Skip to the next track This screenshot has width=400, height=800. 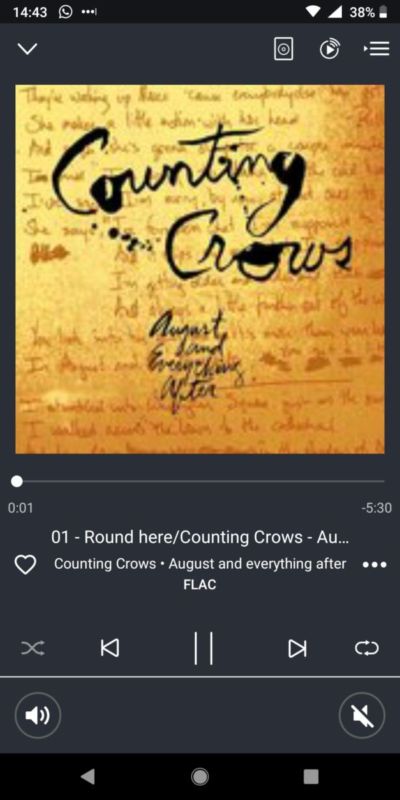point(297,648)
